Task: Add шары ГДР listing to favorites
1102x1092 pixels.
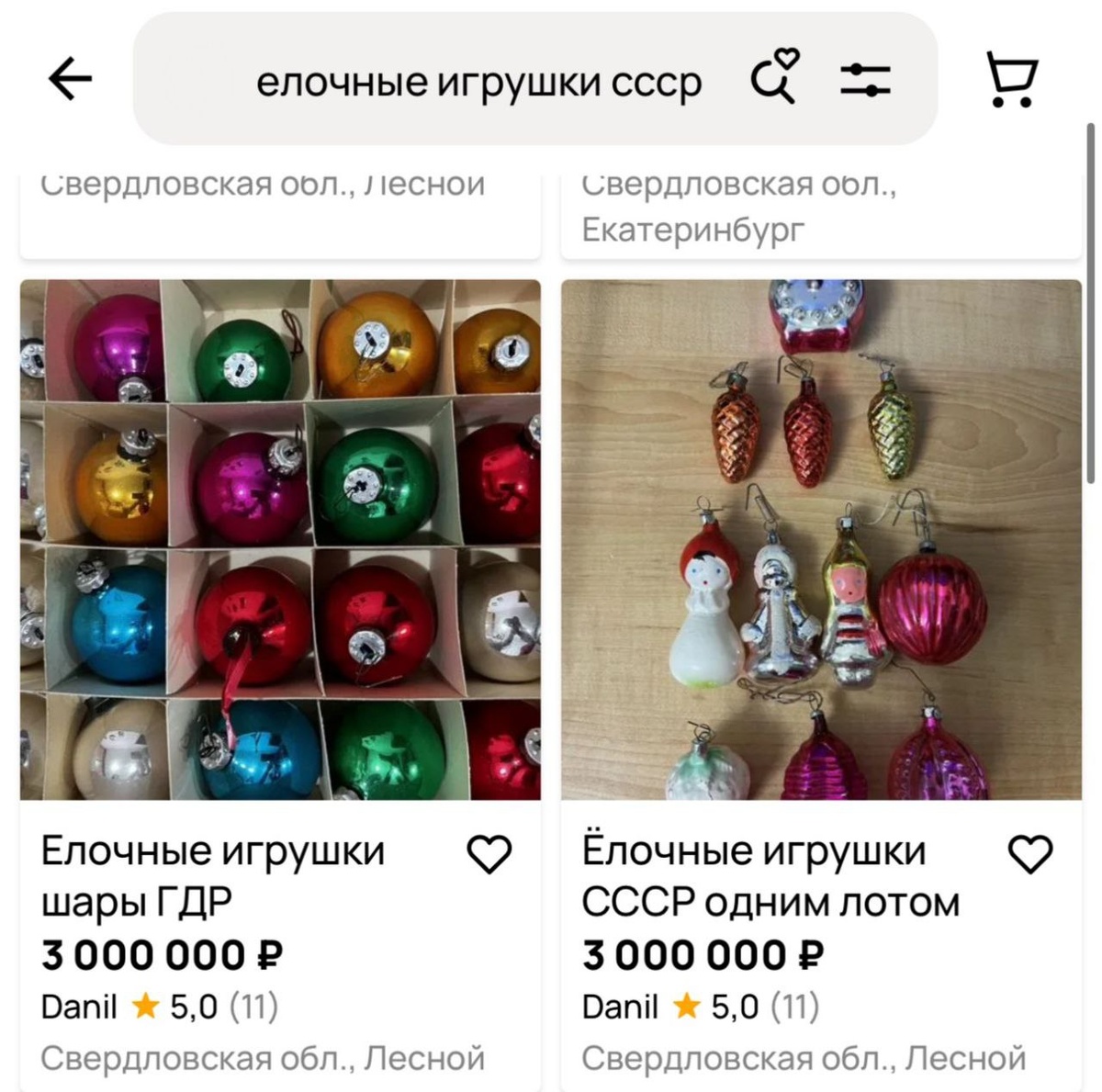Action: point(489,855)
